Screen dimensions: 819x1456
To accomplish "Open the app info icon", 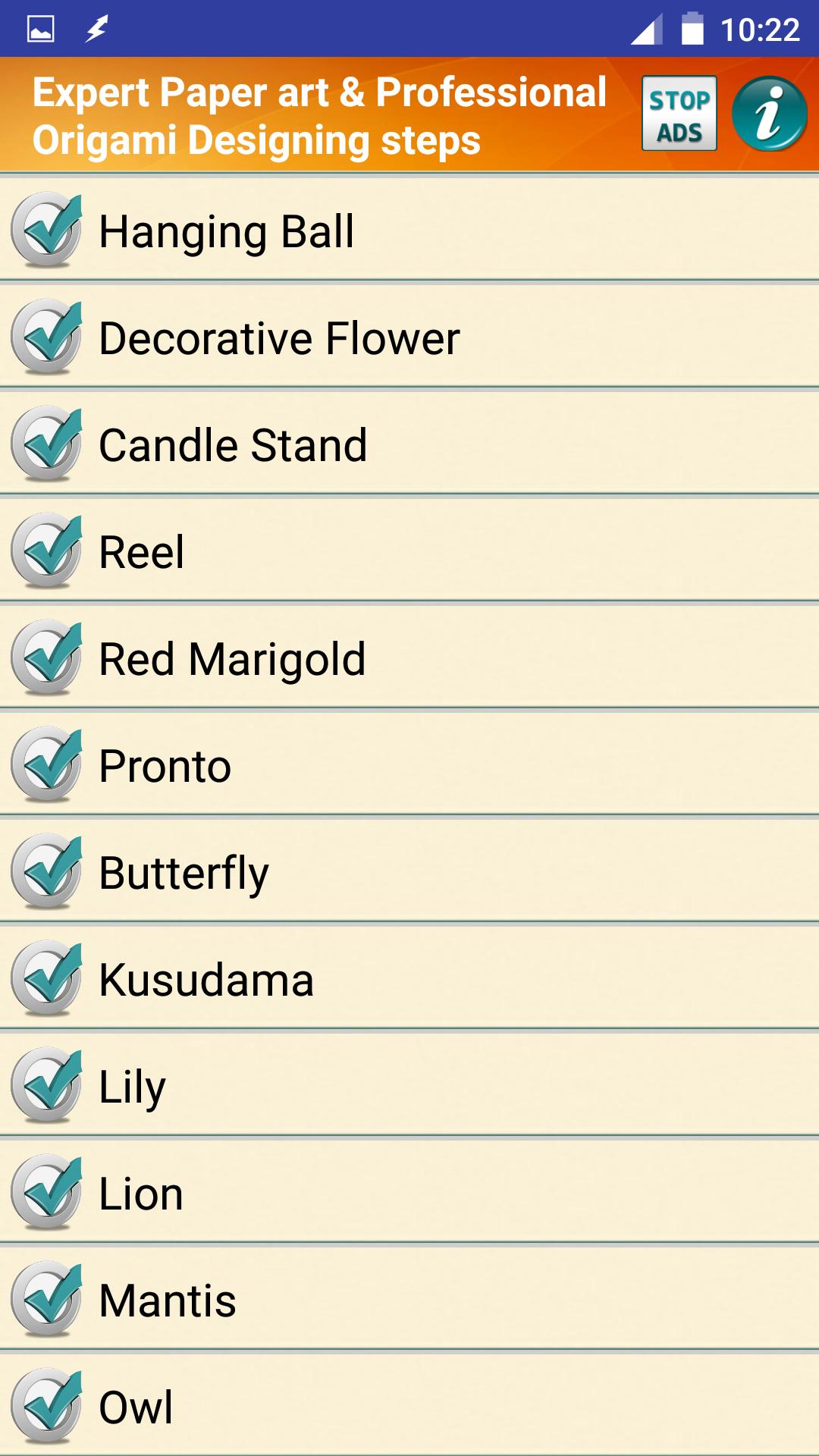I will pos(769,114).
